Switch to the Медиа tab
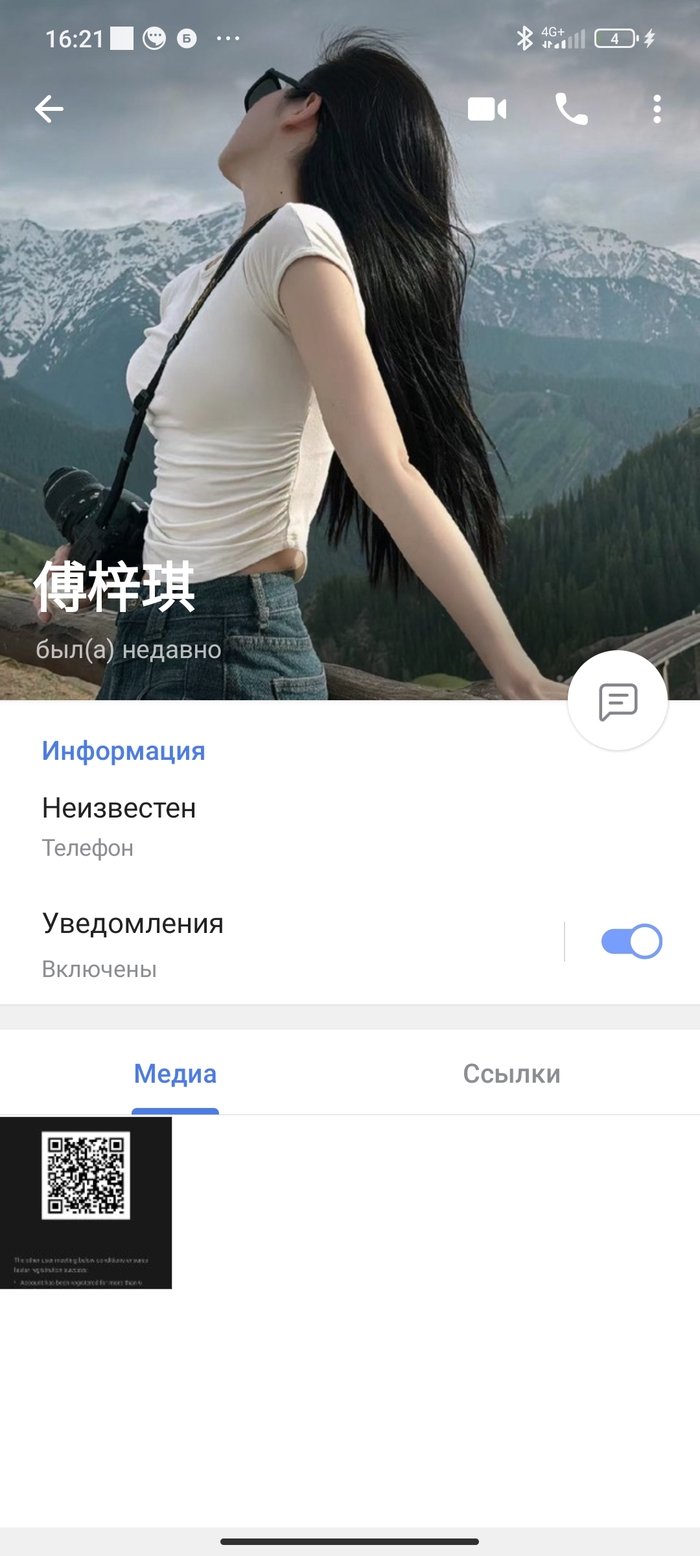This screenshot has width=700, height=1556. (175, 1074)
